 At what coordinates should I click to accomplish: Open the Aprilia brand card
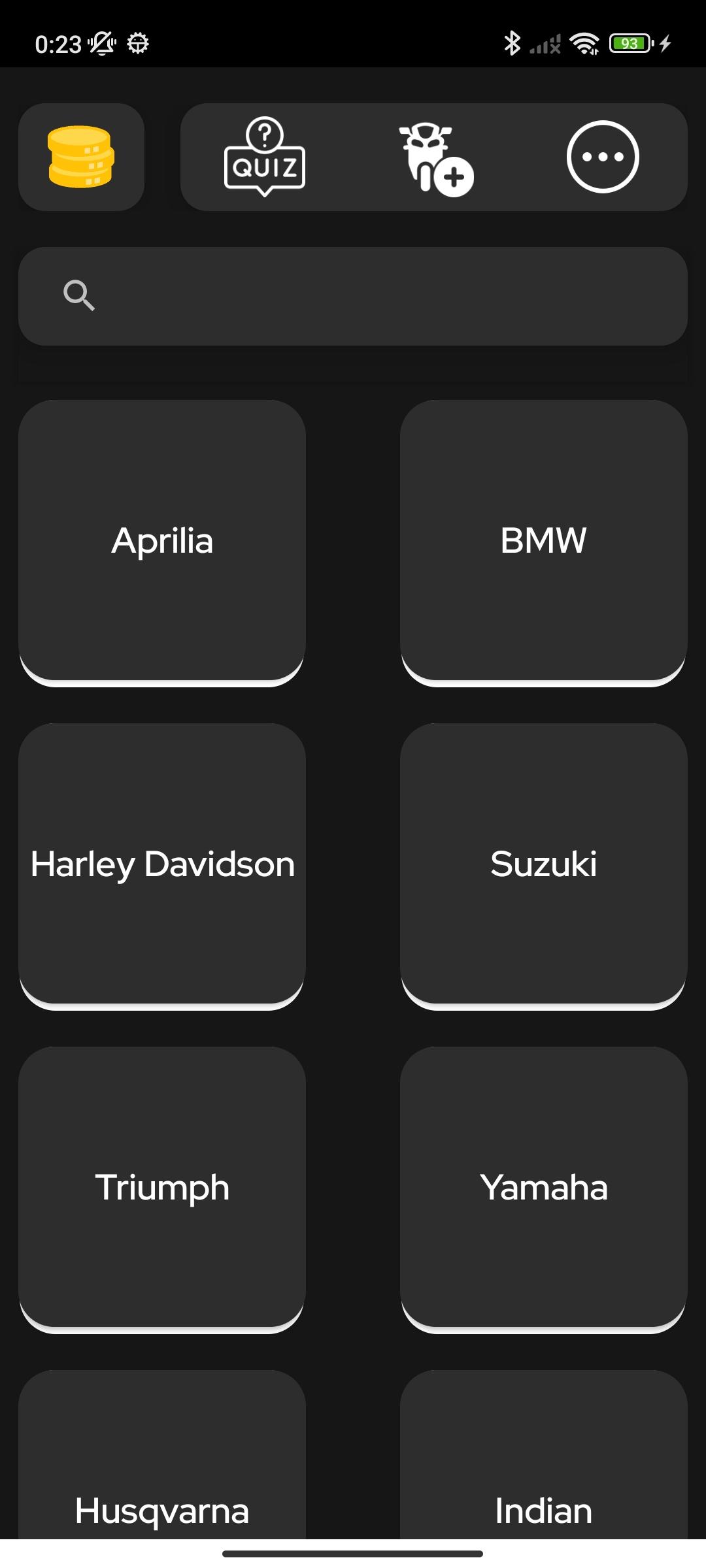coord(162,542)
